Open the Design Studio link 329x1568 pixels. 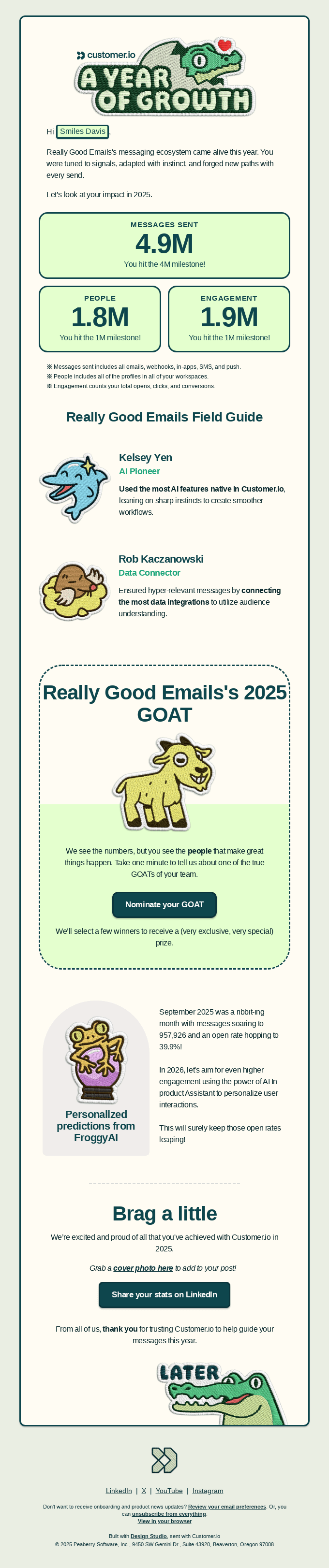[148, 1536]
